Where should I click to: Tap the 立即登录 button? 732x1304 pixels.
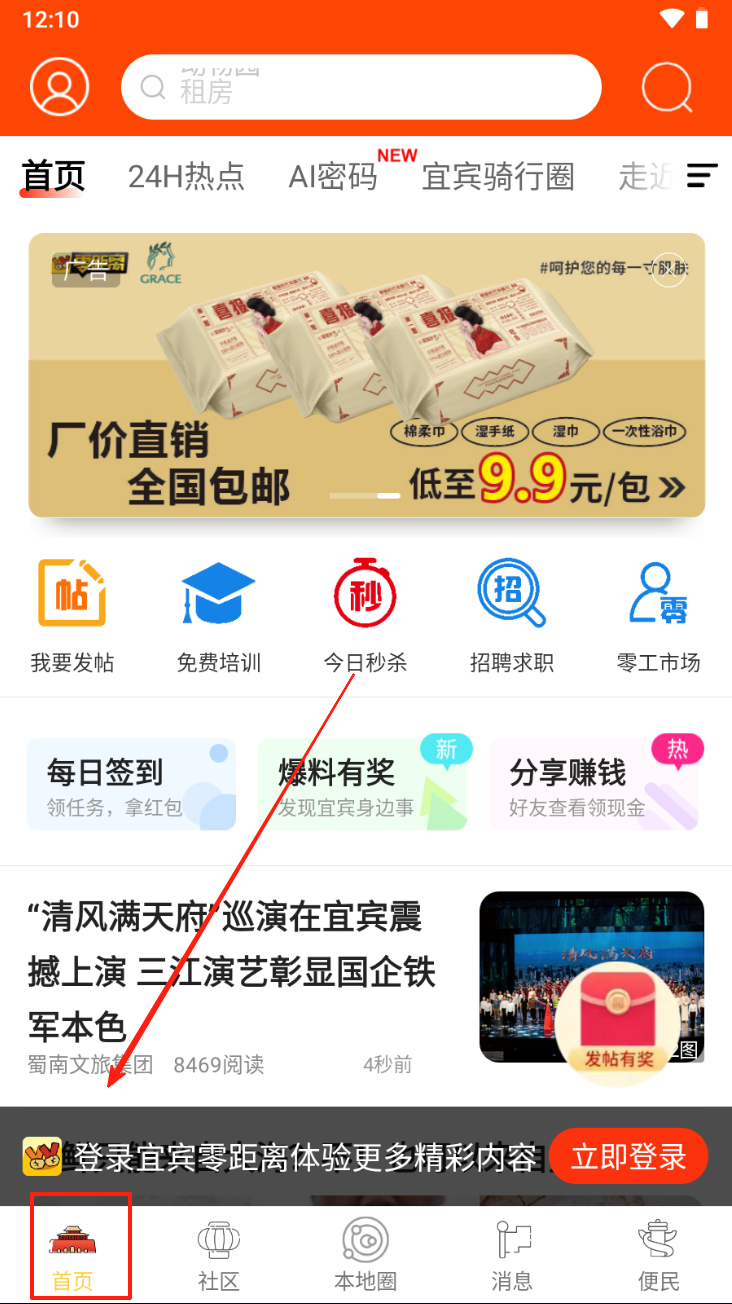coord(628,1157)
